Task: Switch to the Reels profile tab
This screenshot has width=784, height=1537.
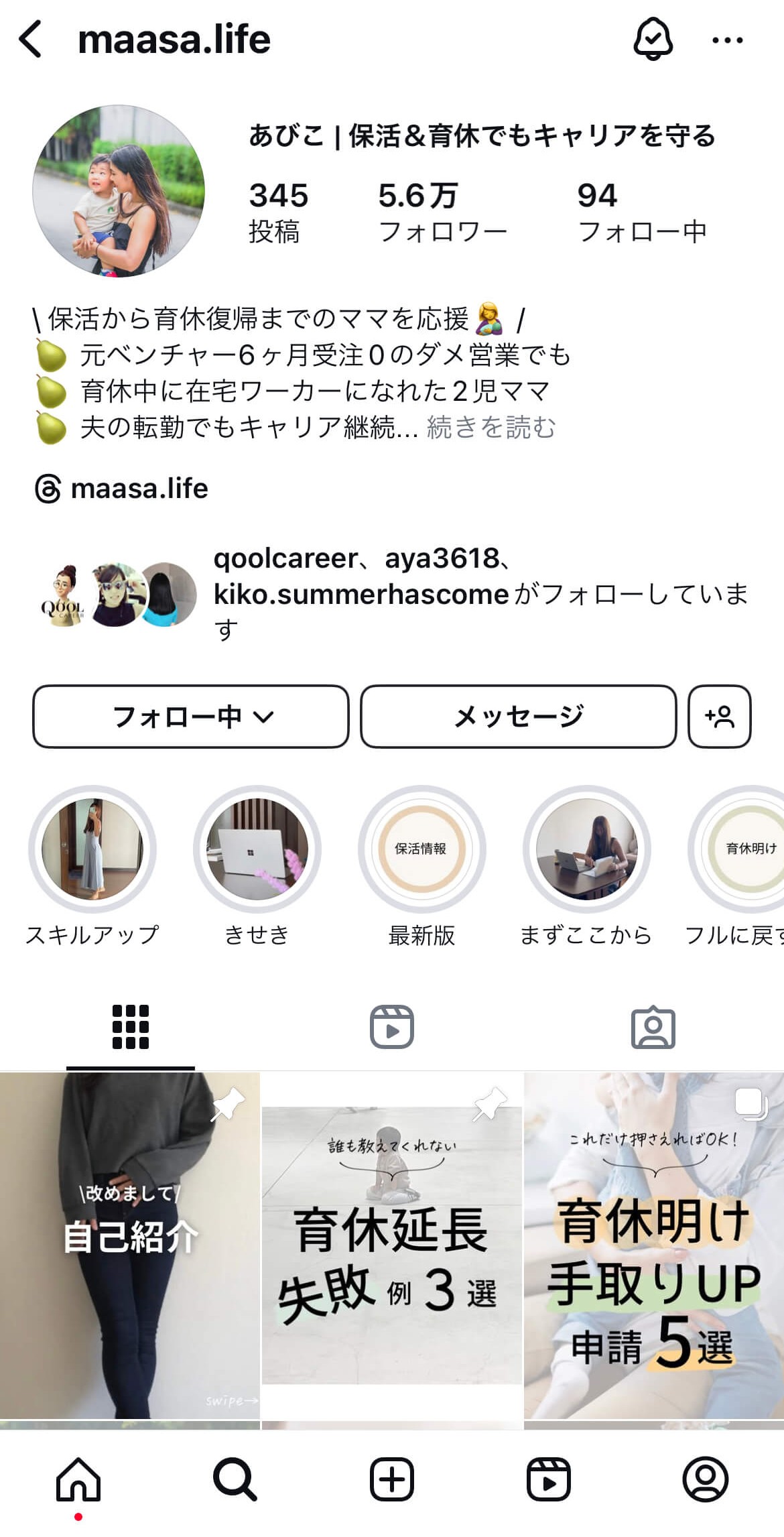Action: tap(392, 1026)
